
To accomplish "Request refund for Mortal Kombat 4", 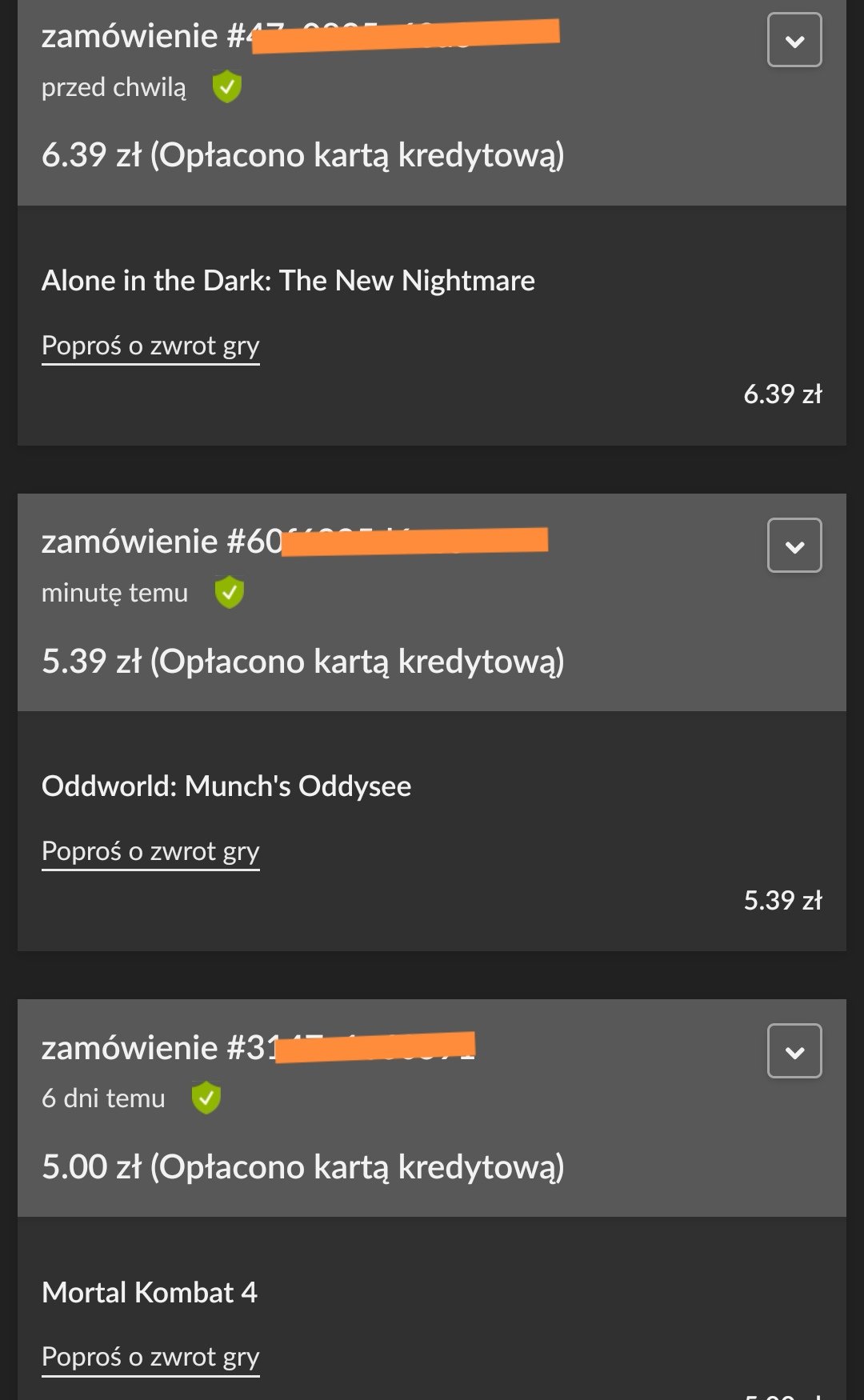I will pyautogui.click(x=150, y=1358).
